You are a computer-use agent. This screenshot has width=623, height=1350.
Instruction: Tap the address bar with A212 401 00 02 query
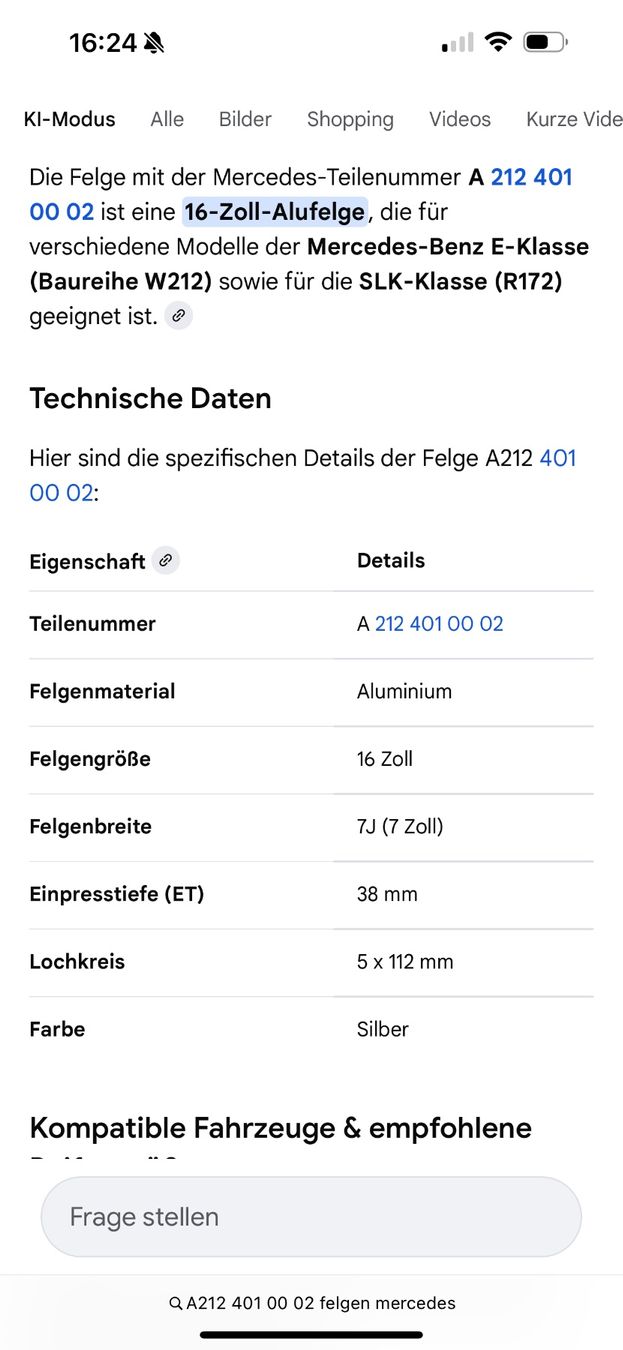pos(311,1303)
